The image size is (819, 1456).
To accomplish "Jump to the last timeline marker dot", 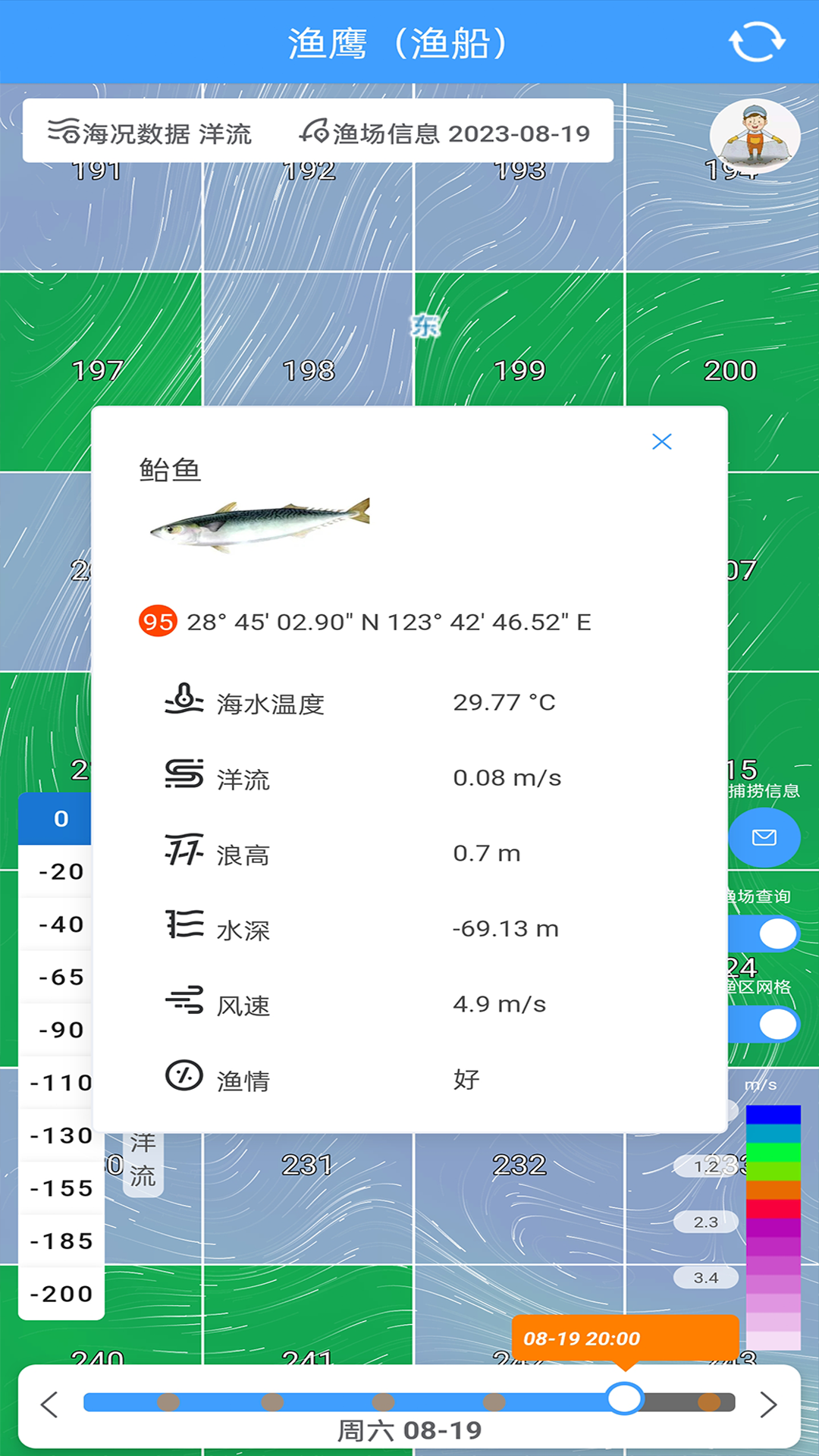I will 709,1401.
